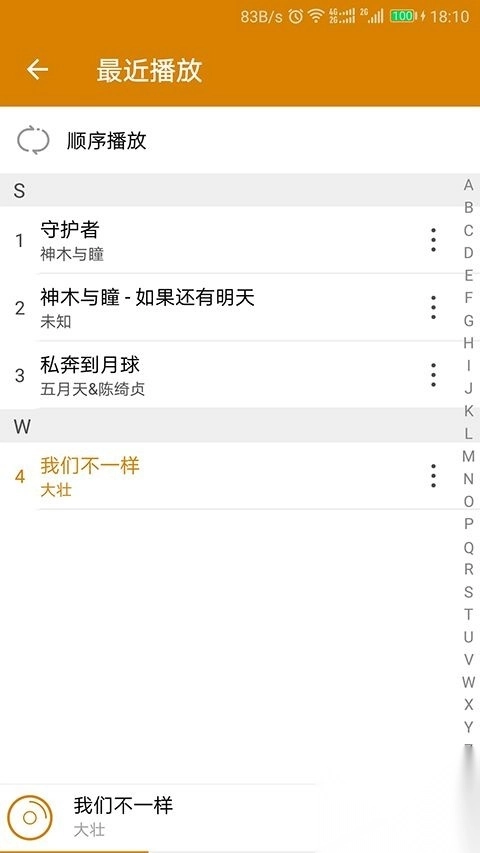Jump to letter W in alphabet index

pos(469,682)
